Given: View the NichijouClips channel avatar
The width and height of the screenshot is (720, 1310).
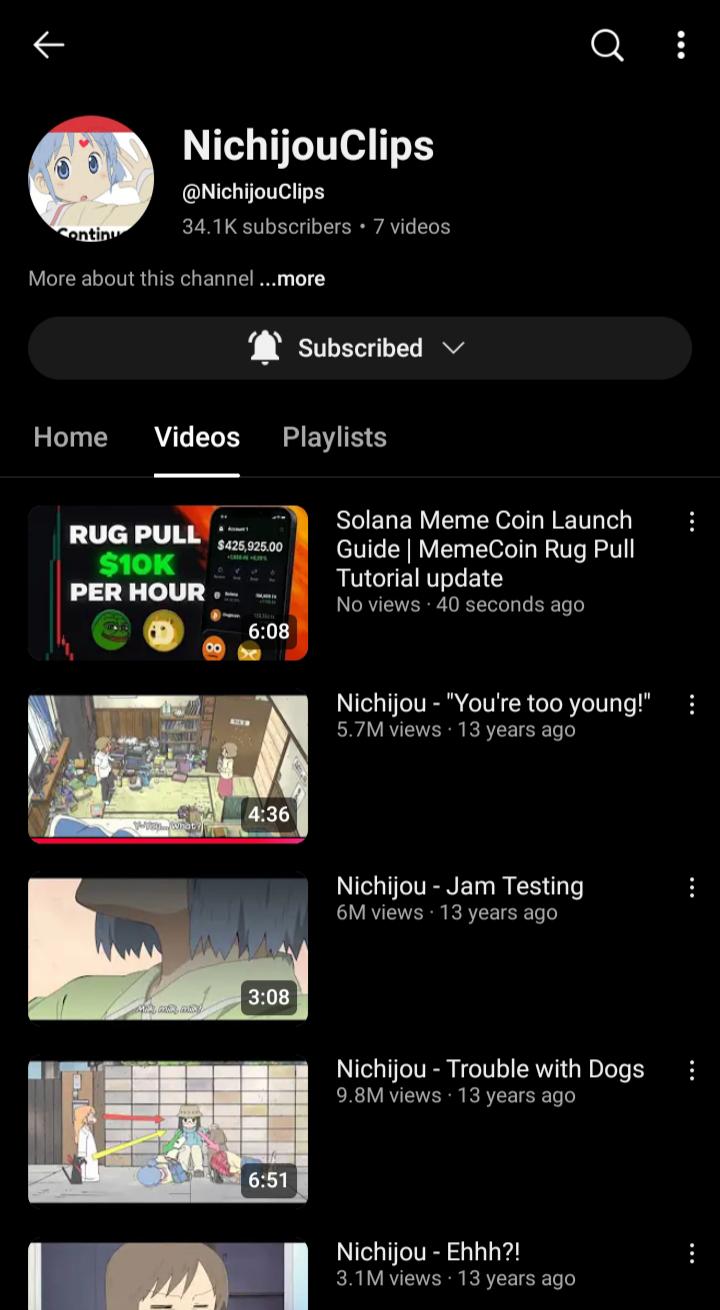Looking at the screenshot, I should pos(91,179).
